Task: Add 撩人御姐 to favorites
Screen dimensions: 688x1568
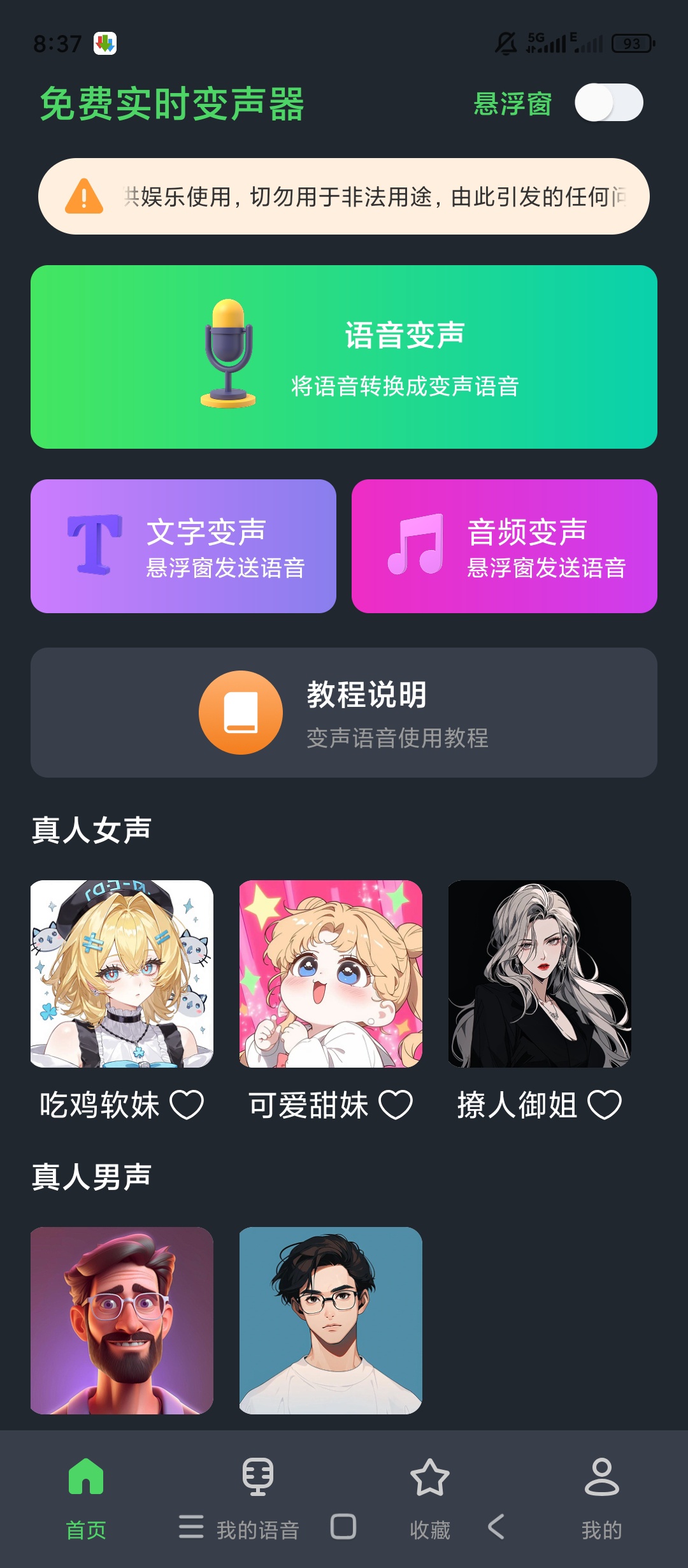Action: point(605,1105)
